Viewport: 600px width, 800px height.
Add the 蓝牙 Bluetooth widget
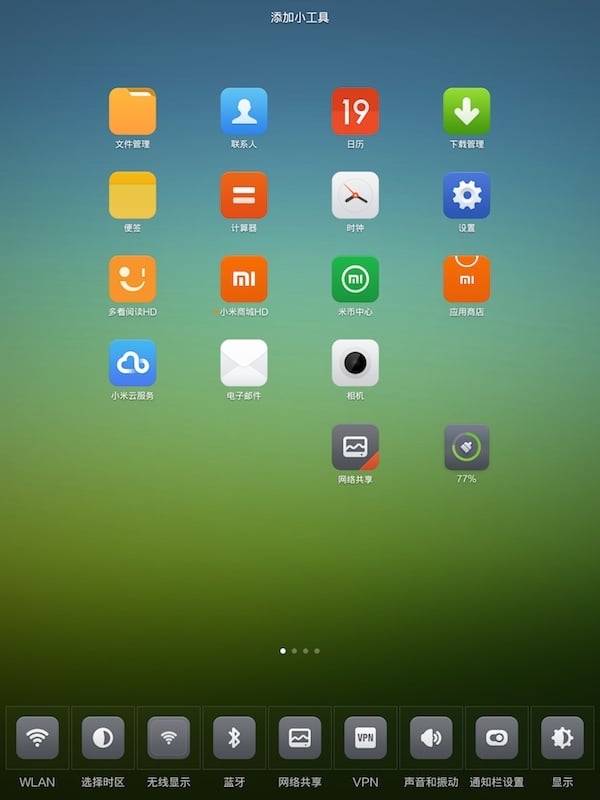coord(234,738)
